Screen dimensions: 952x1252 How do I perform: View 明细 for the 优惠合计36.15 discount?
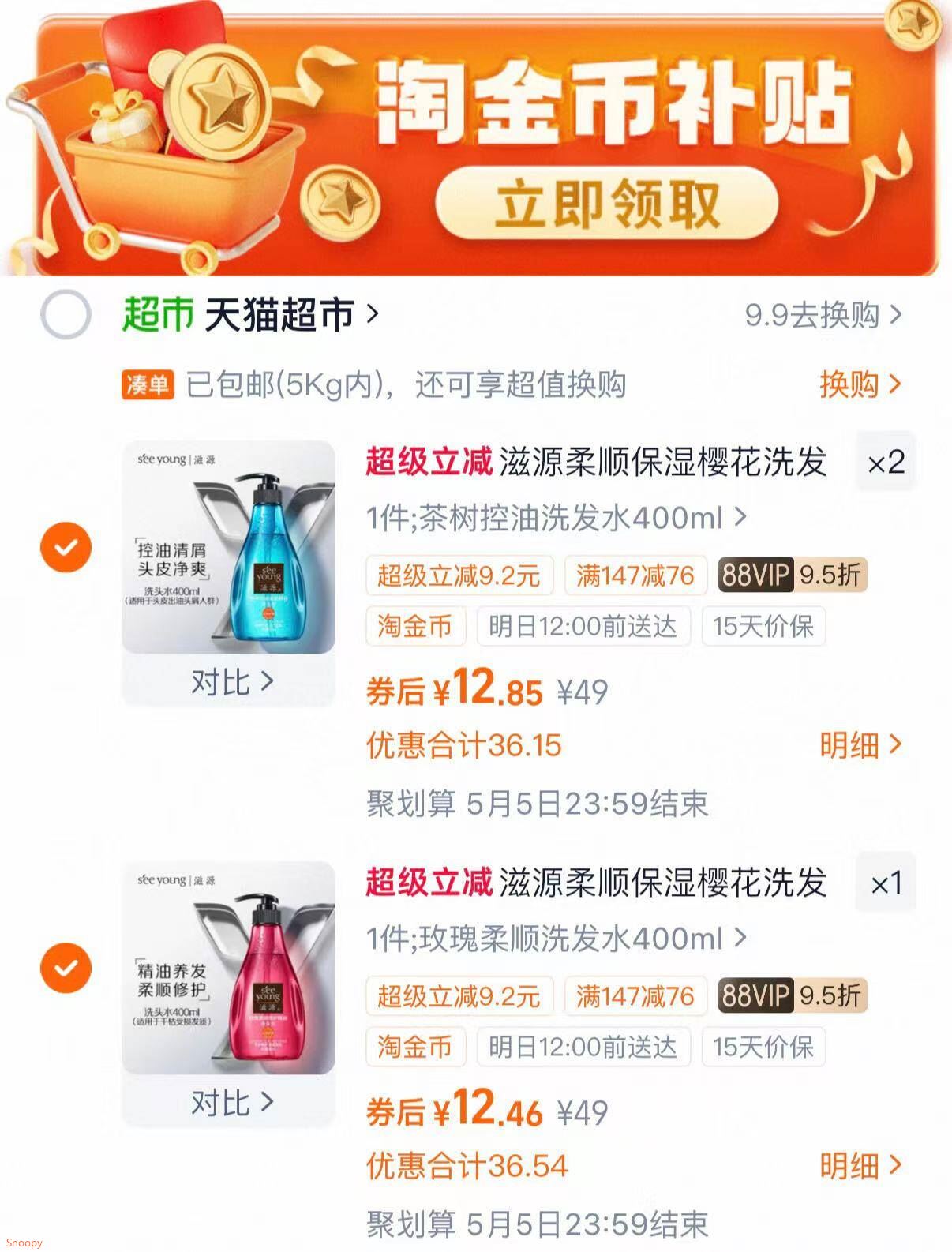[859, 744]
